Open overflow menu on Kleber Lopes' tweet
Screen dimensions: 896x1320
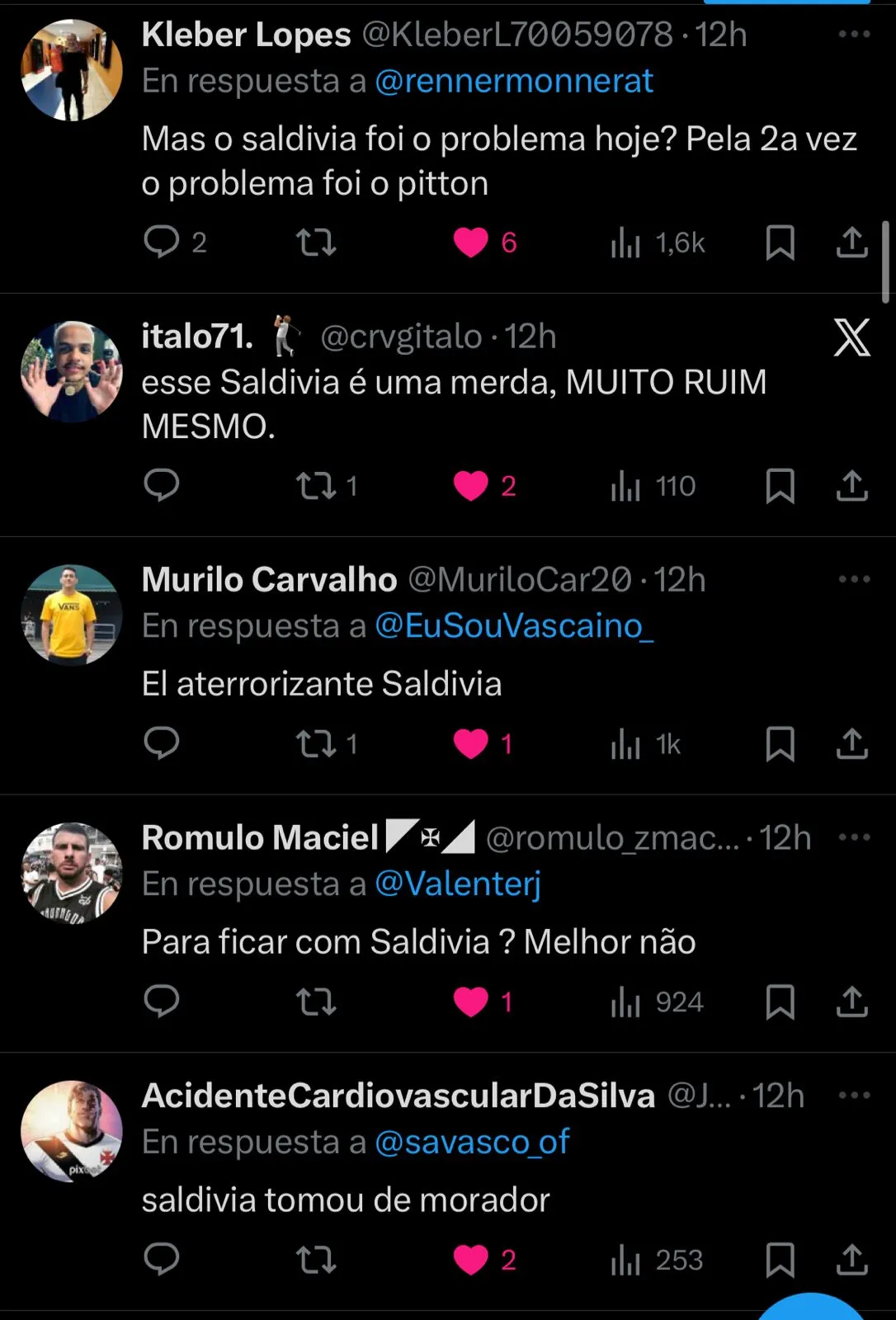pos(854,35)
